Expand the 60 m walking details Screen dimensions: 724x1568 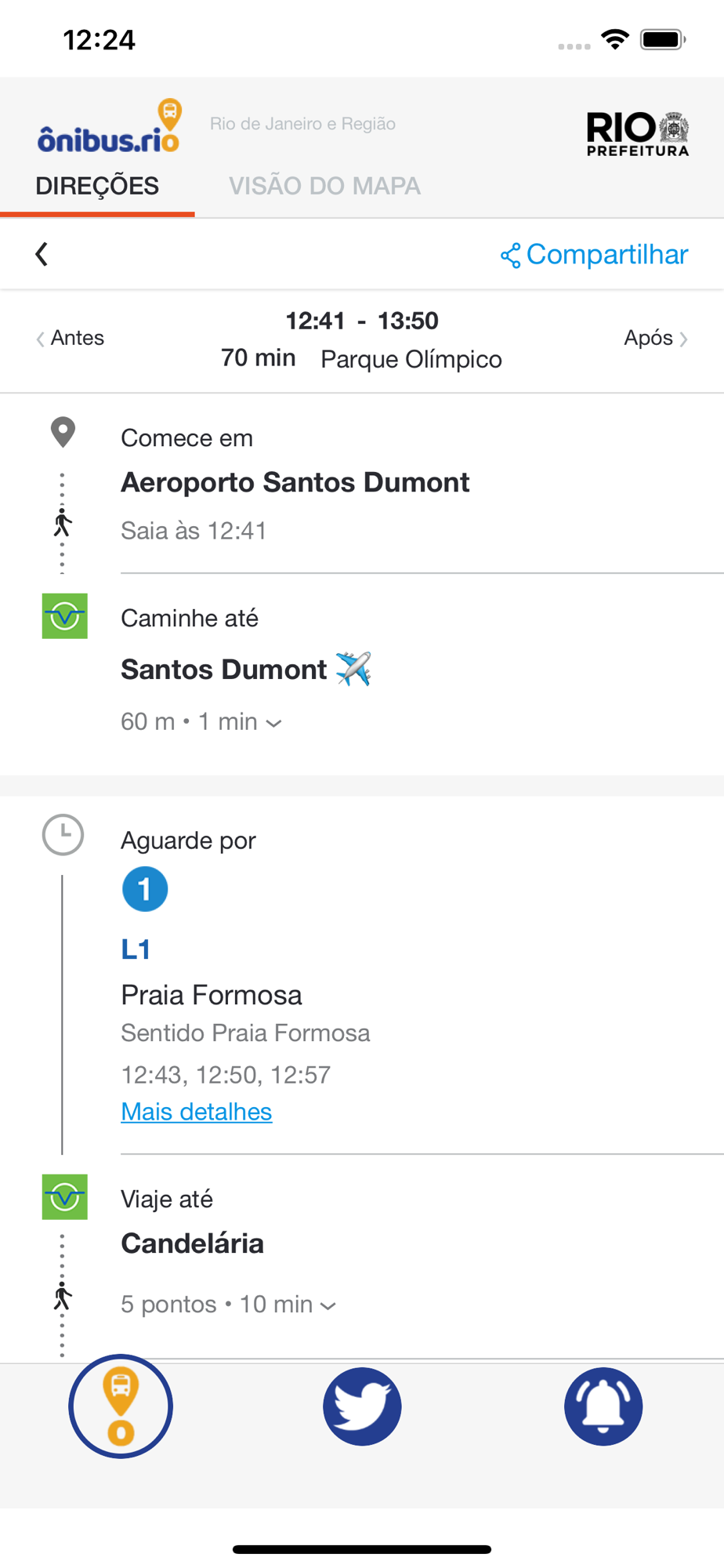tap(201, 721)
